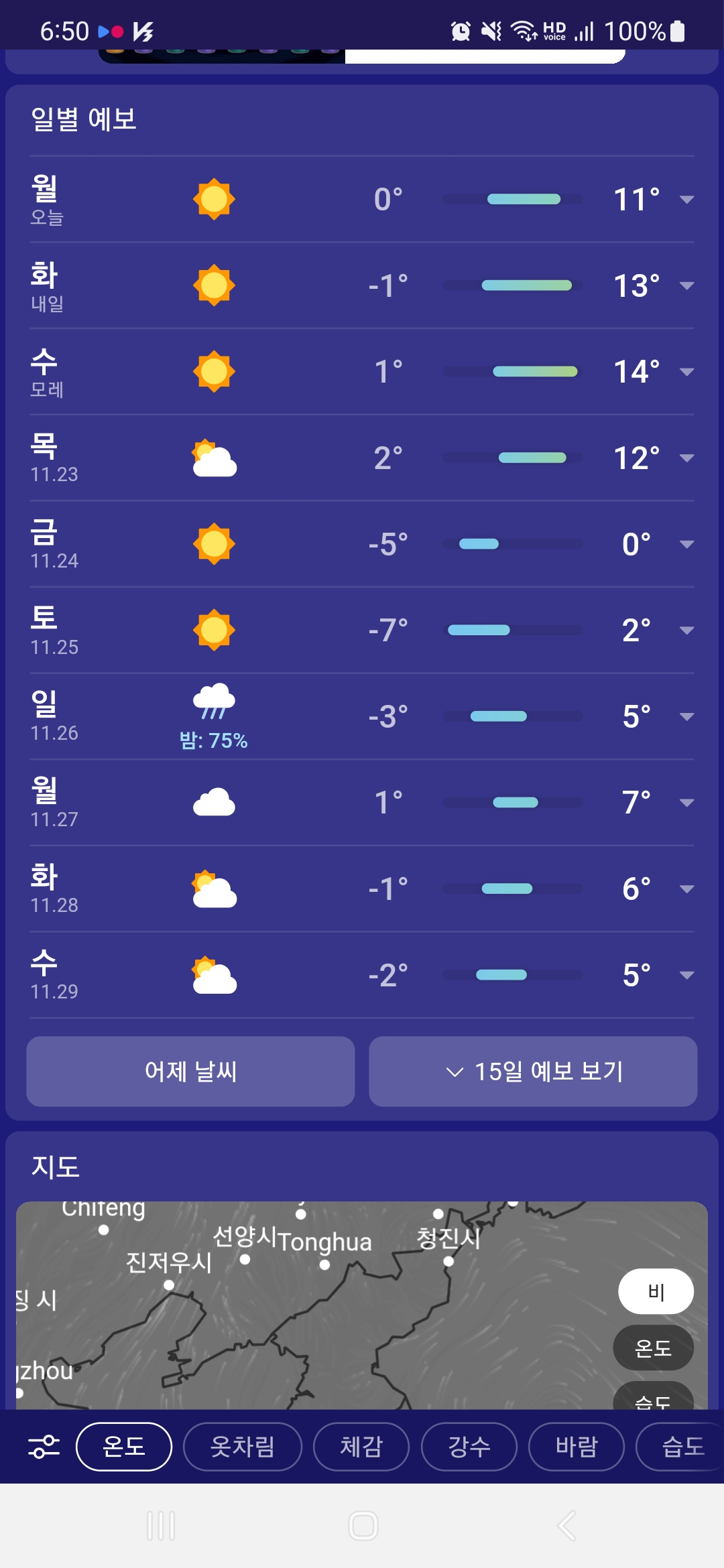Switch to the 바람 tab

[577, 1447]
